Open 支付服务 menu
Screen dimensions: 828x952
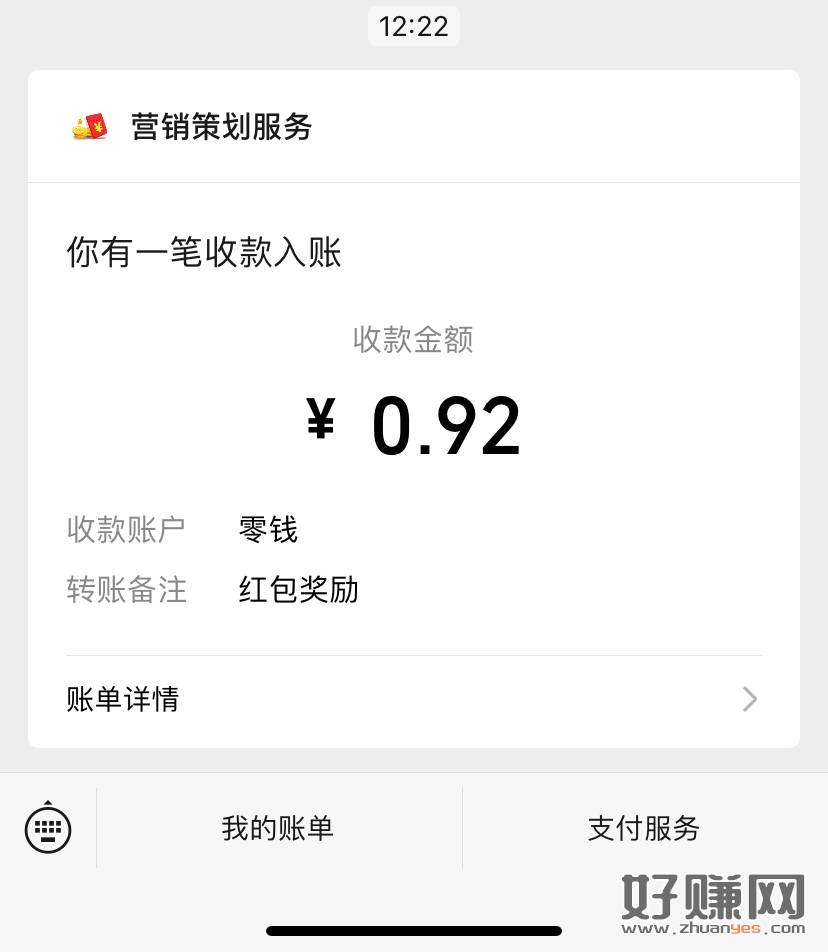tap(644, 828)
